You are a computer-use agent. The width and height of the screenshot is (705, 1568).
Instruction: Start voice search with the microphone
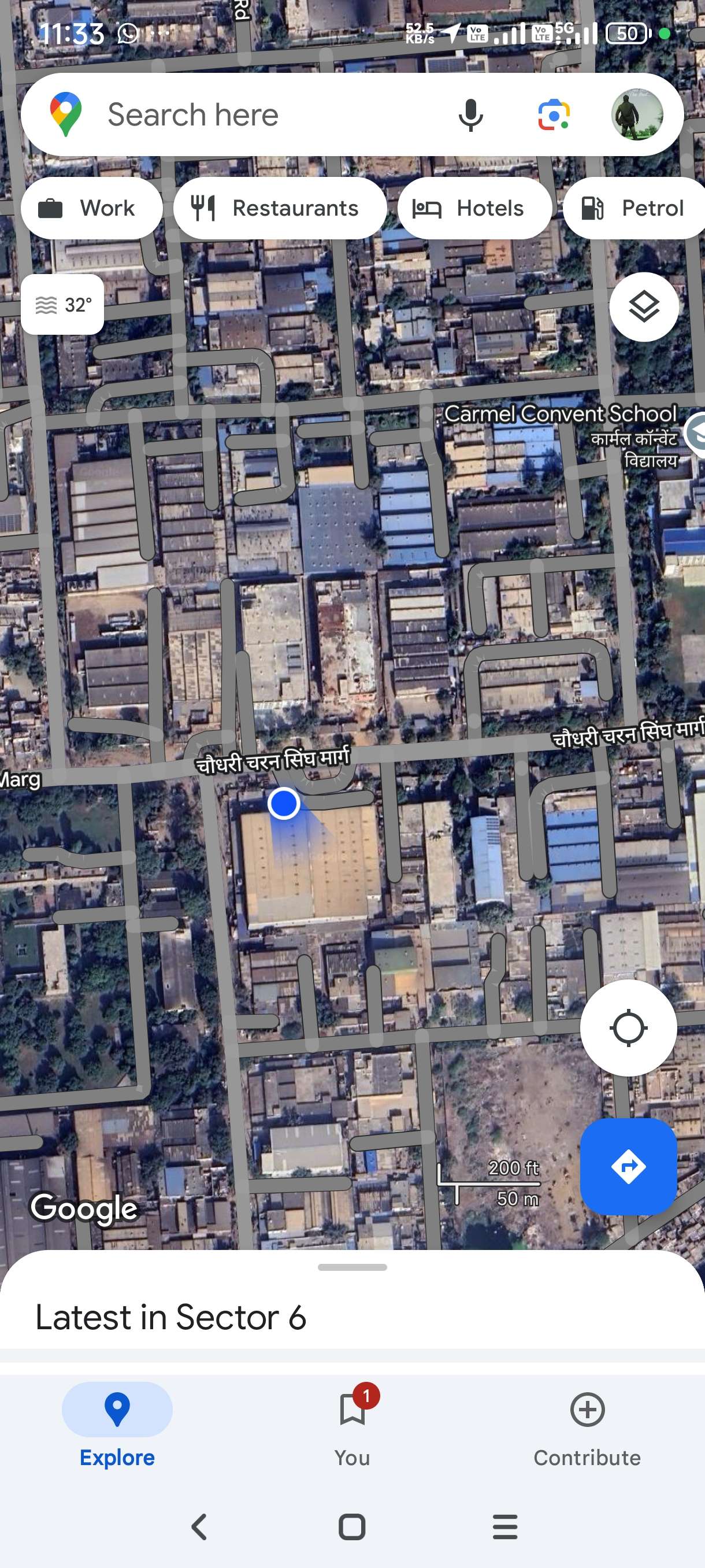tap(470, 114)
